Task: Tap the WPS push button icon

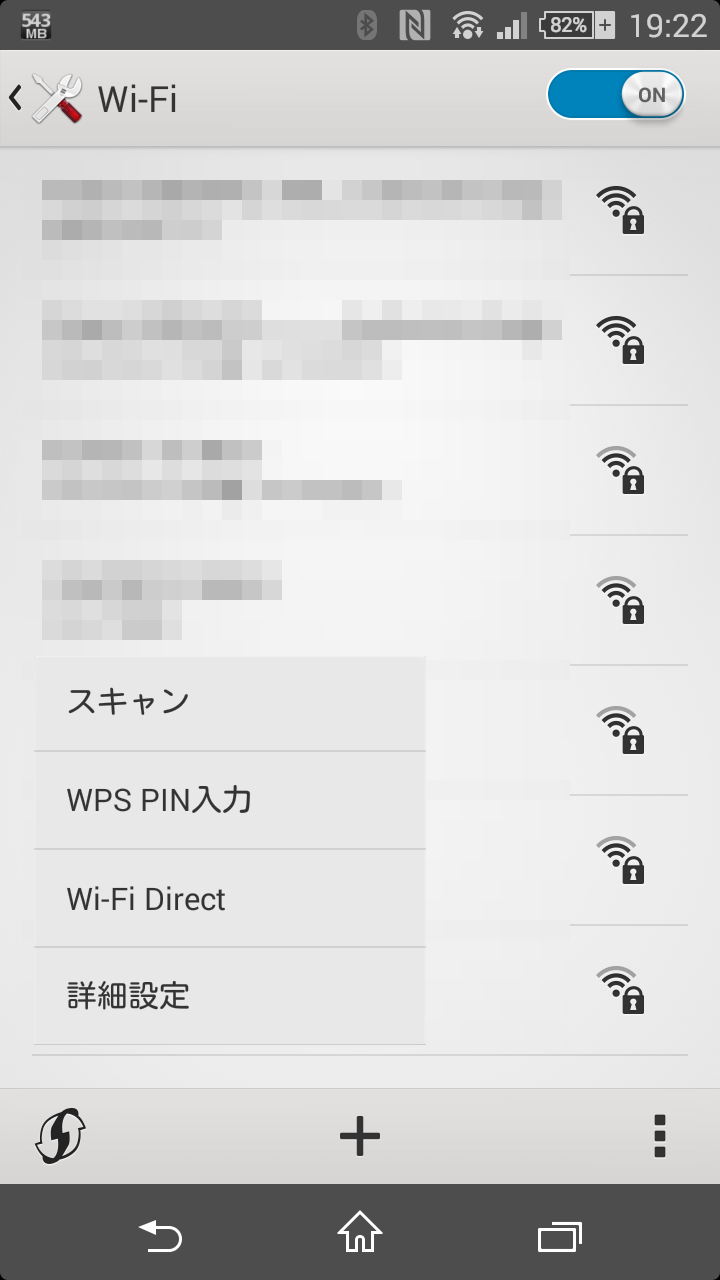Action: point(61,1136)
